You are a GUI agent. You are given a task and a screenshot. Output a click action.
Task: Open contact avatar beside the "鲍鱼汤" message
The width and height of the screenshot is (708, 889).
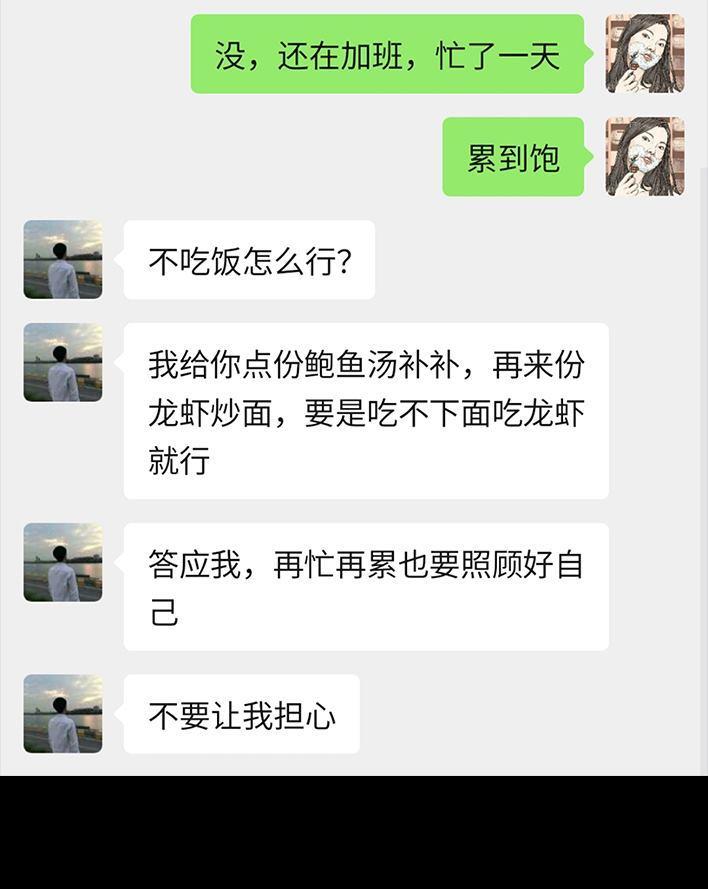(63, 362)
